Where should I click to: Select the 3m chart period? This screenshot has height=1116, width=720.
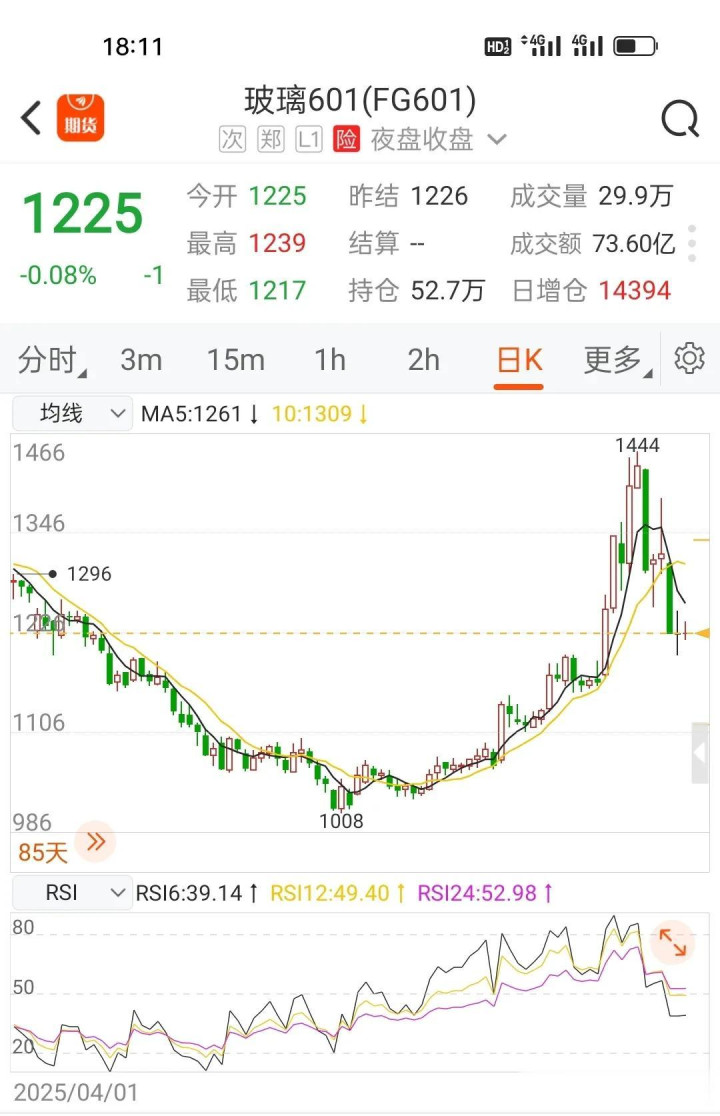click(x=141, y=360)
